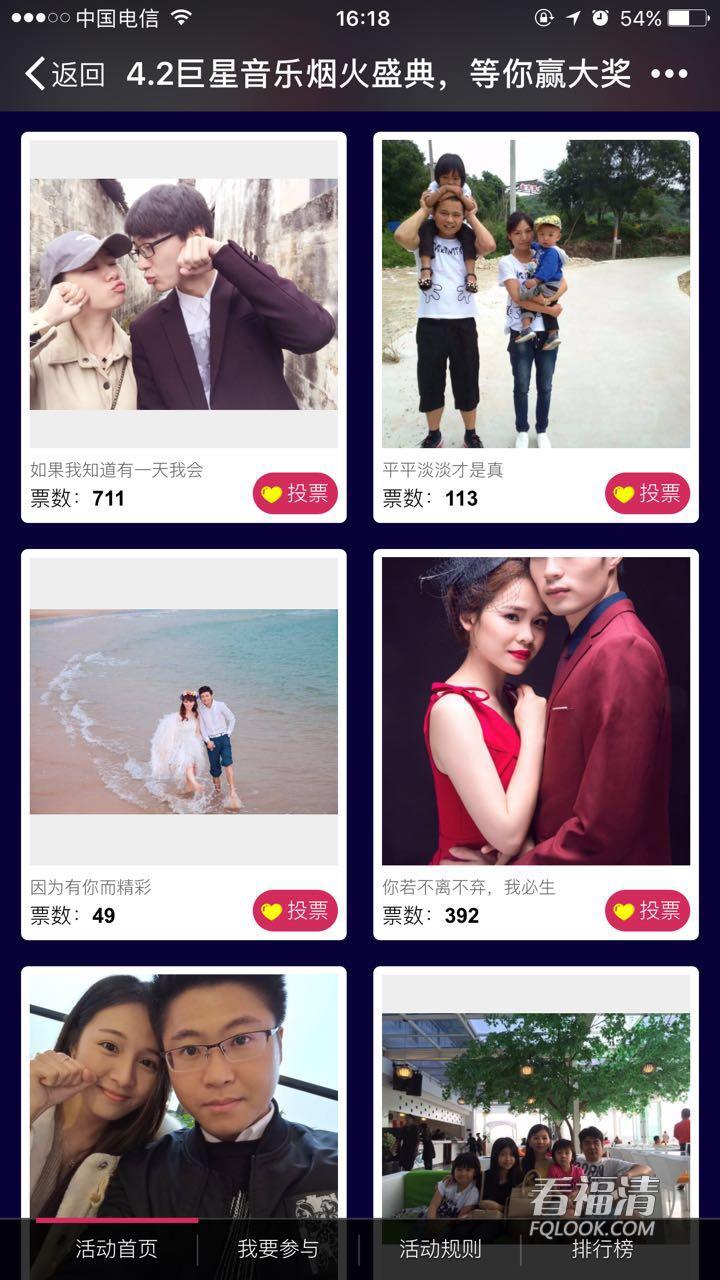Go back using the 返回 button
Viewport: 720px width, 1280px height.
tap(65, 74)
